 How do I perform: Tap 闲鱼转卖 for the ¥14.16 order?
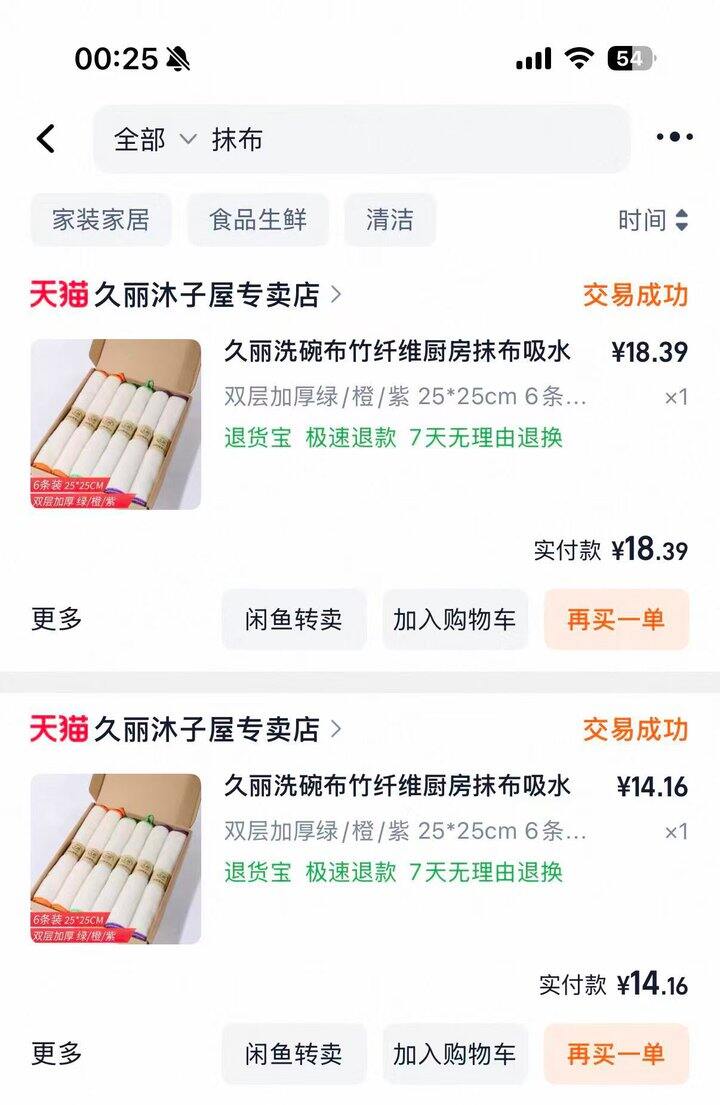(x=294, y=1053)
